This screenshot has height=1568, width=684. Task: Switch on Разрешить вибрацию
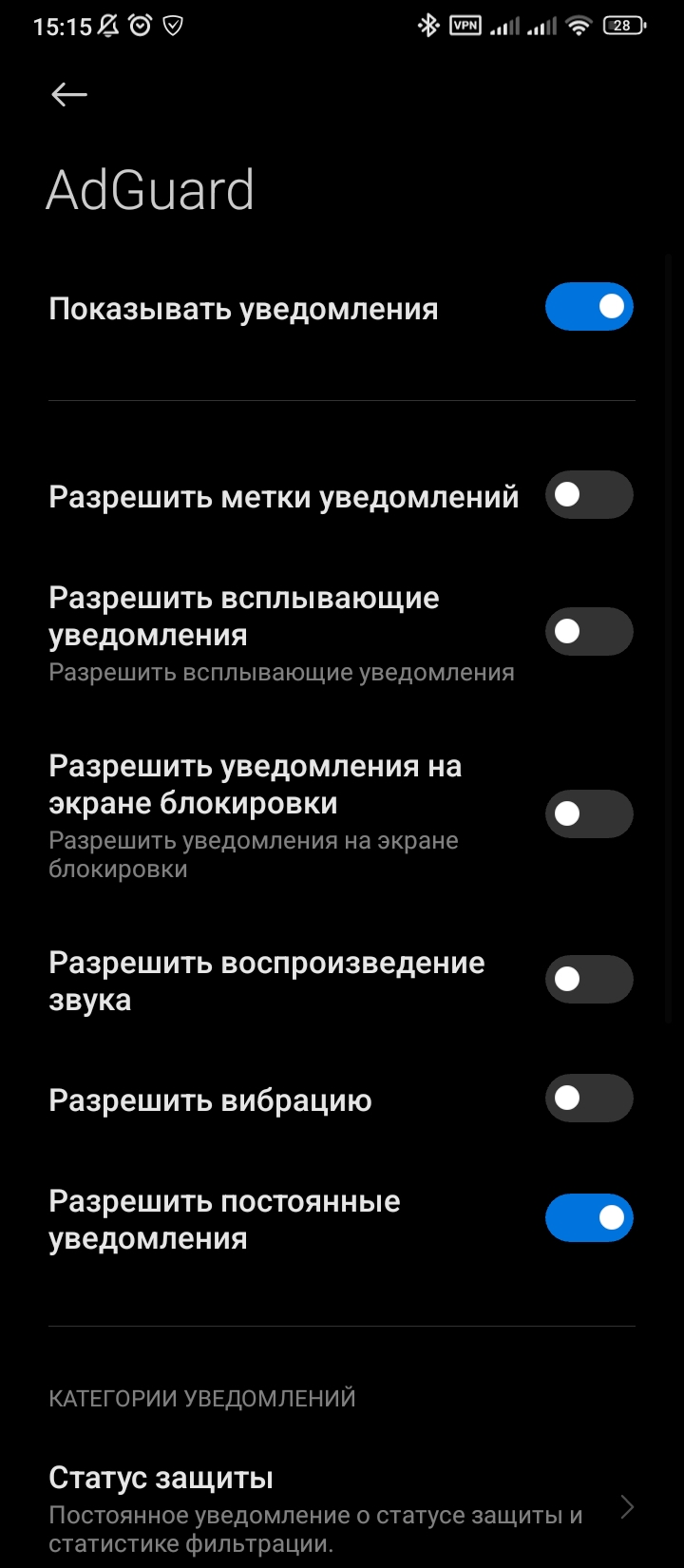pyautogui.click(x=588, y=1100)
